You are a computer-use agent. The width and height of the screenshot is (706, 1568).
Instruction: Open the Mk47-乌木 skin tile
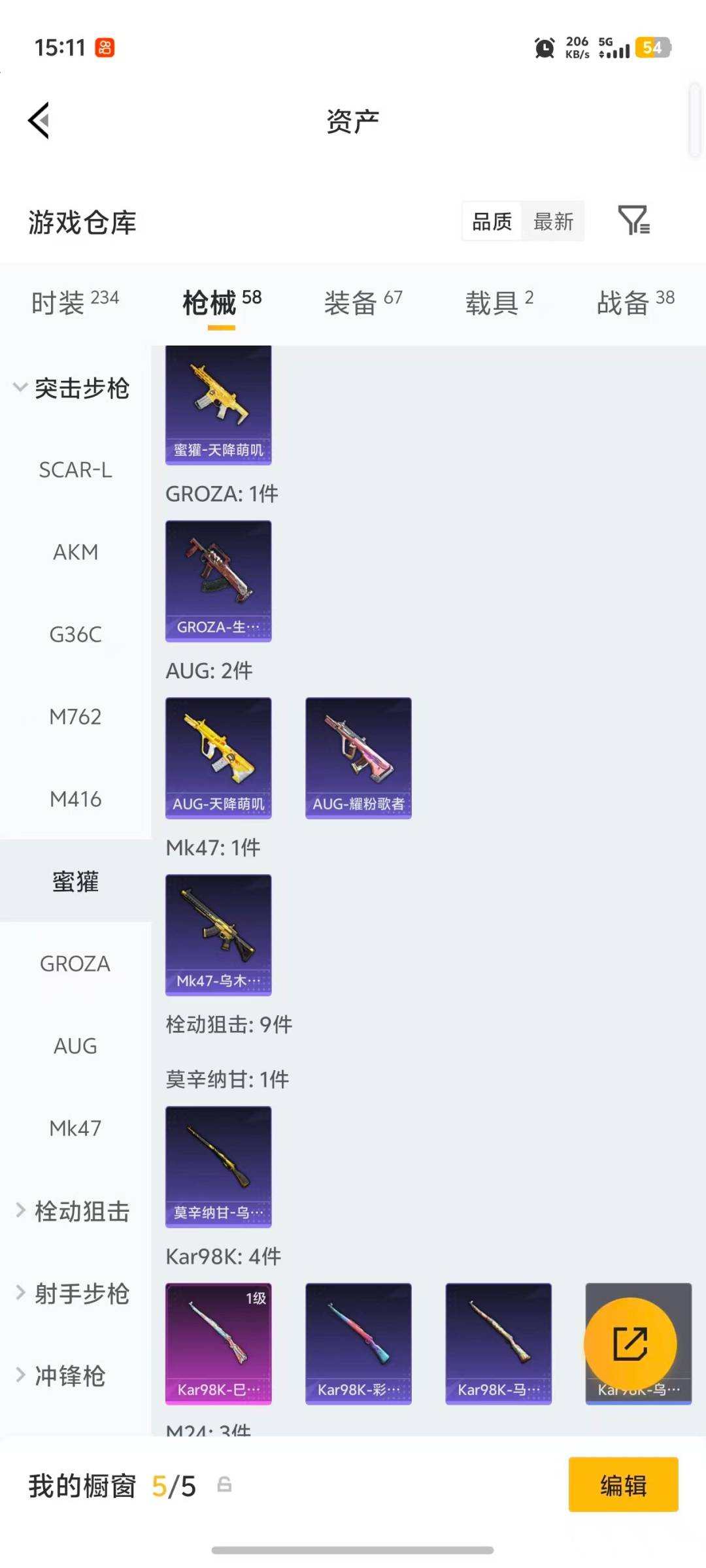tap(218, 935)
